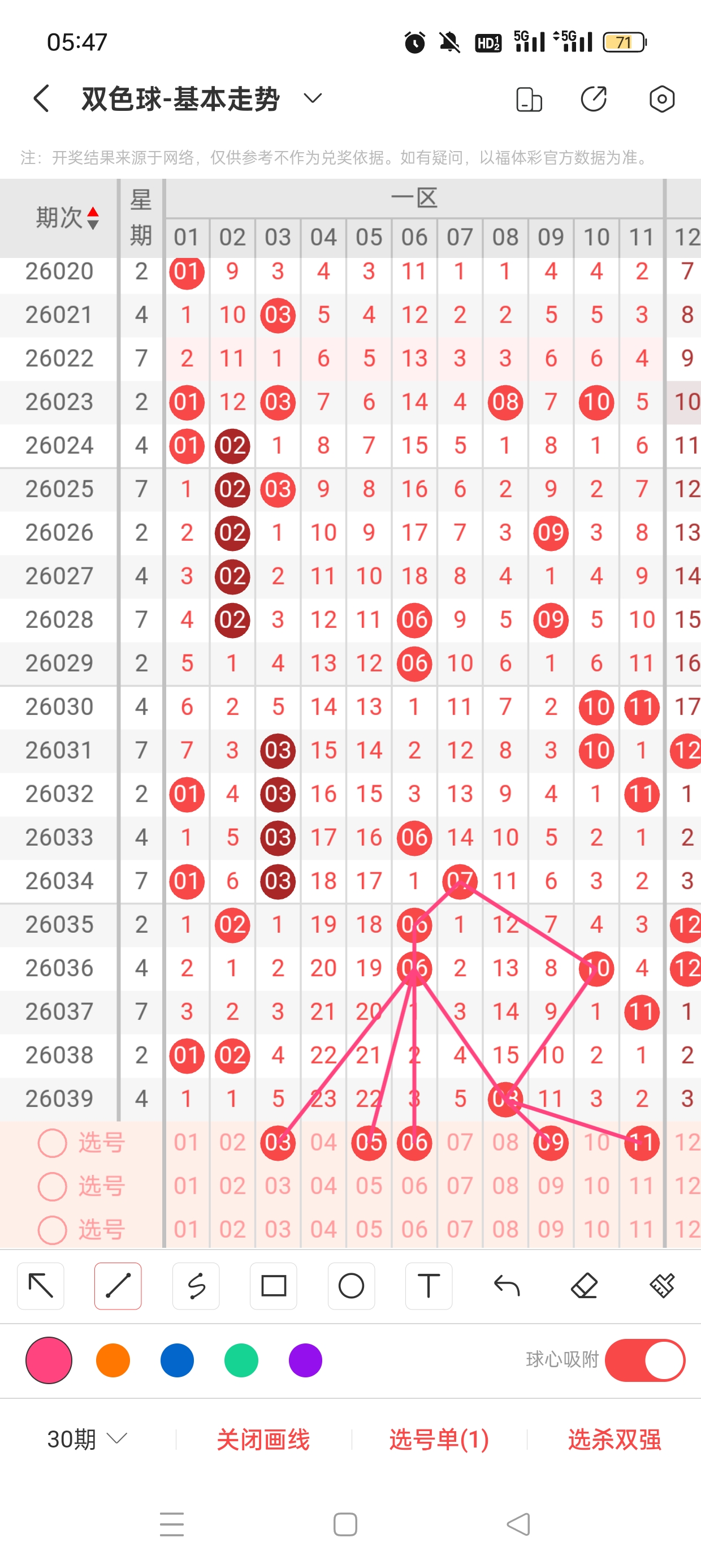
Task: Open 选号单(1) selection list
Action: pyautogui.click(x=439, y=1440)
